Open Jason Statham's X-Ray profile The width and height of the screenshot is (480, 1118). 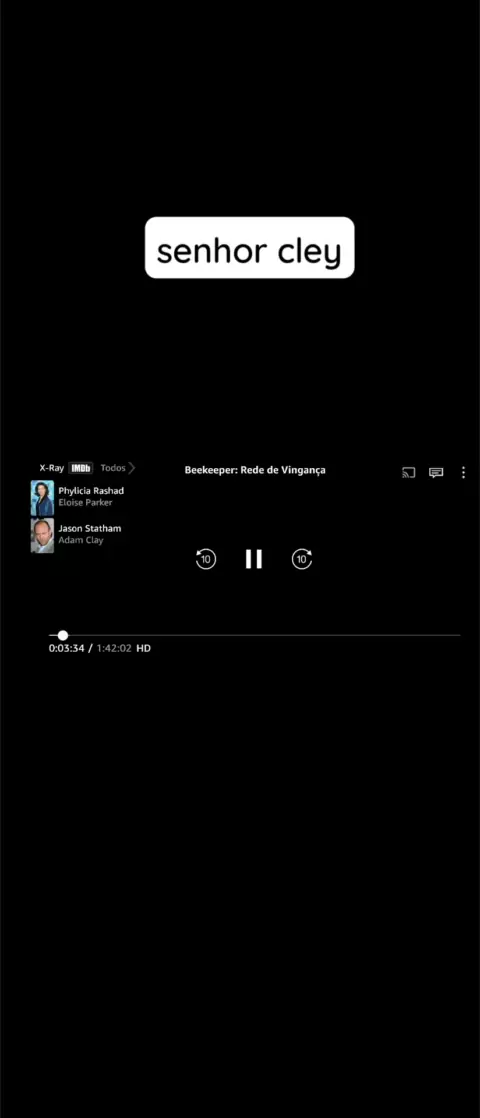[76, 535]
